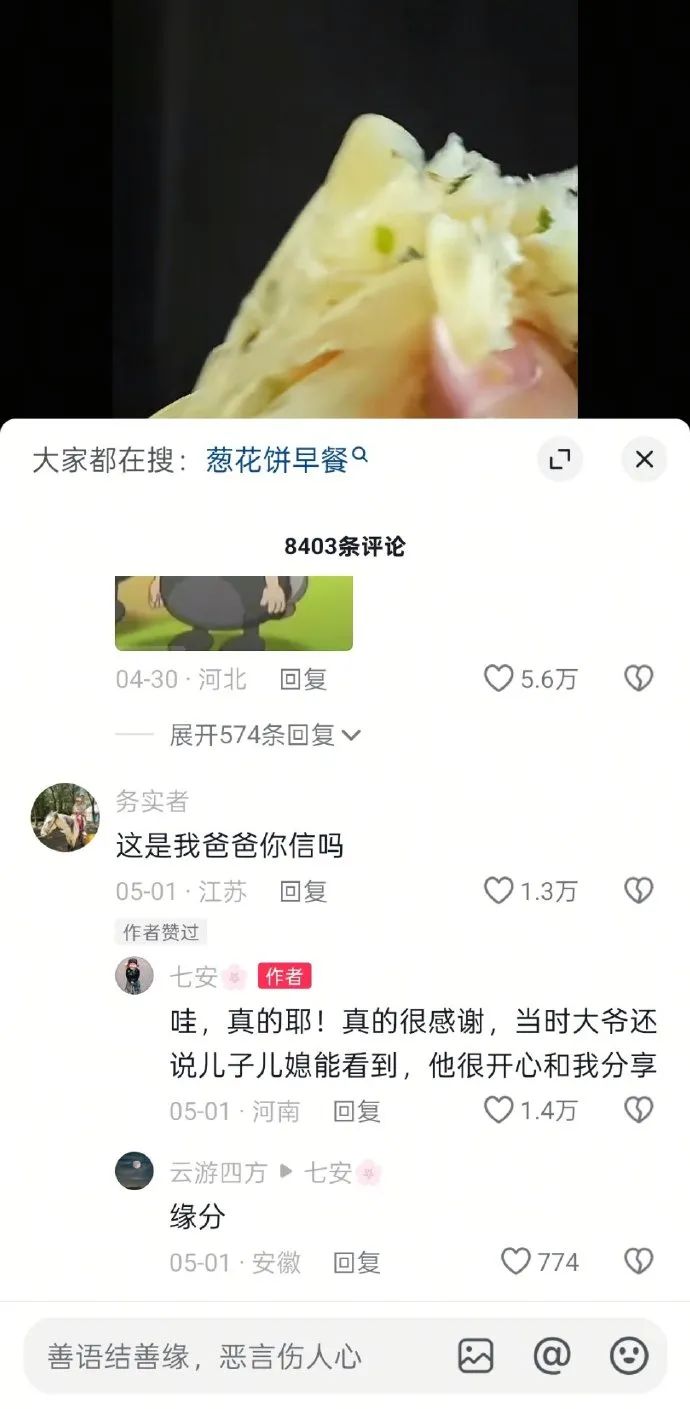This screenshot has width=690, height=1409.
Task: Dislike 务实者's comment
Action: pyautogui.click(x=639, y=891)
